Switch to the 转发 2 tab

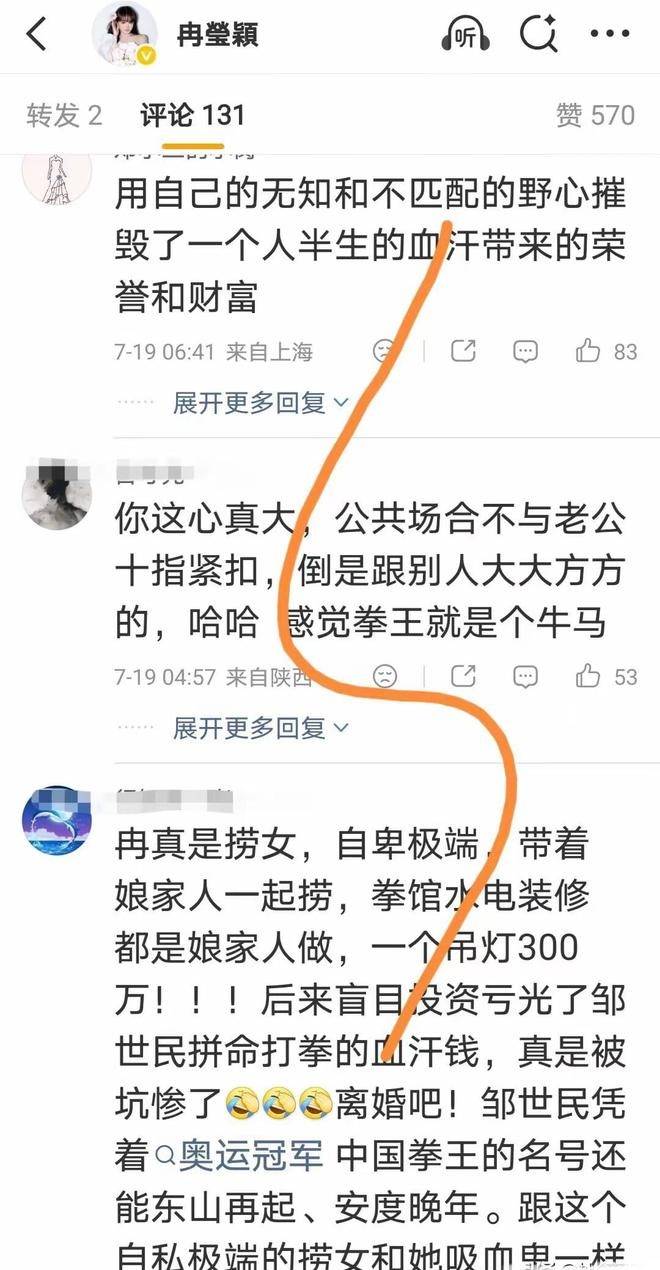(64, 115)
